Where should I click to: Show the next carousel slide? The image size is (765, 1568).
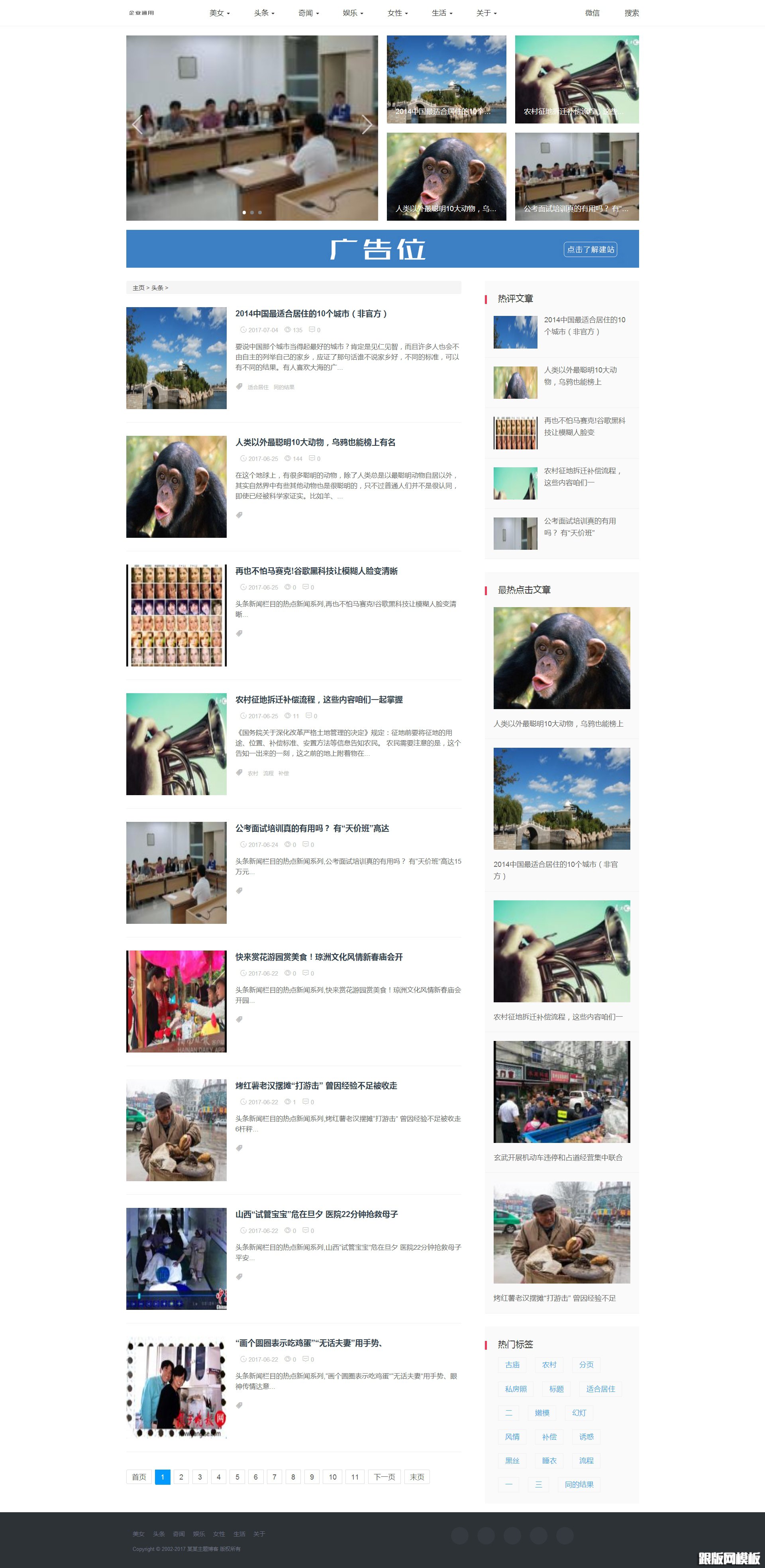click(x=367, y=125)
